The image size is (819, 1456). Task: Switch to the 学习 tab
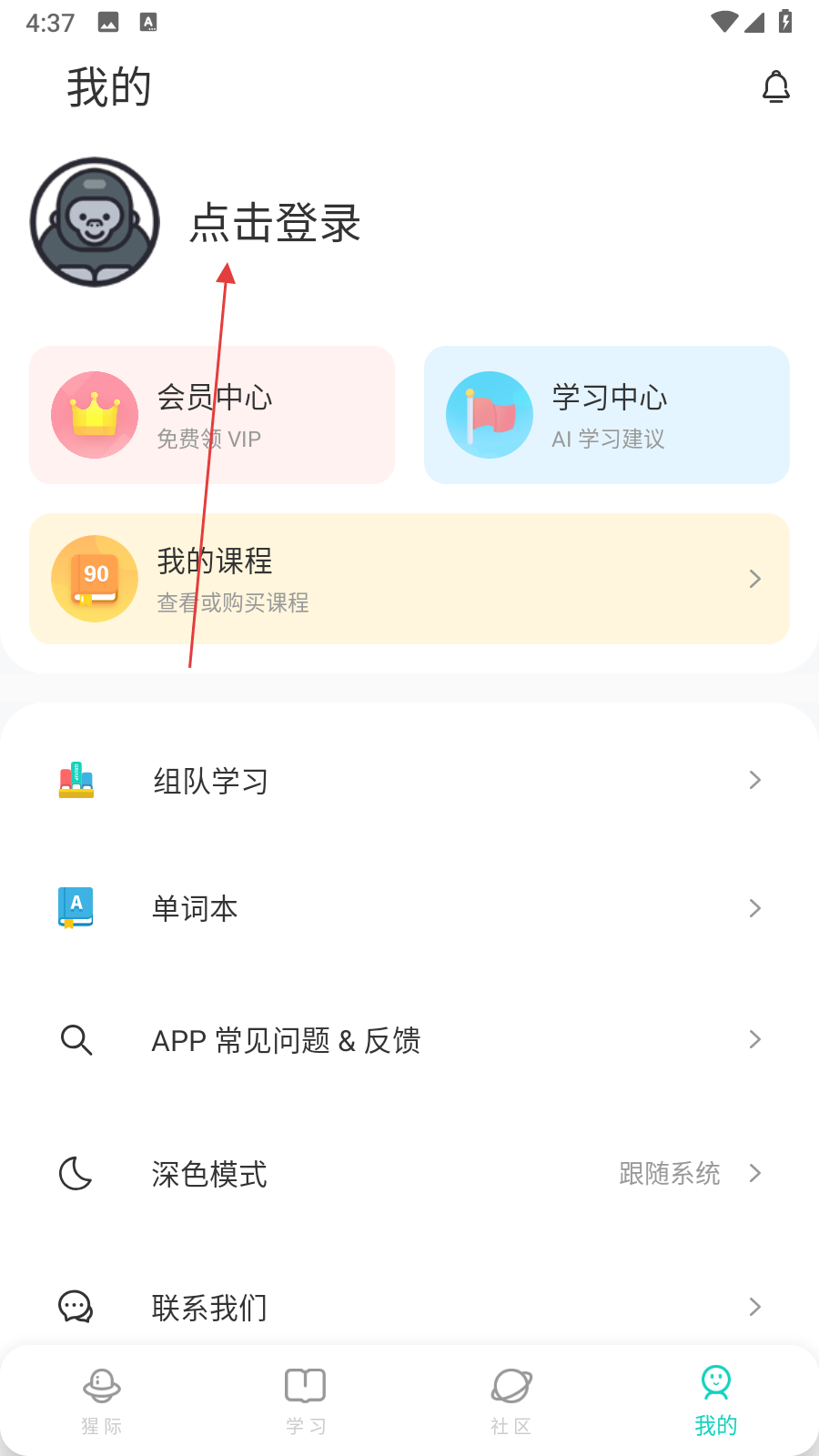pyautogui.click(x=306, y=1401)
